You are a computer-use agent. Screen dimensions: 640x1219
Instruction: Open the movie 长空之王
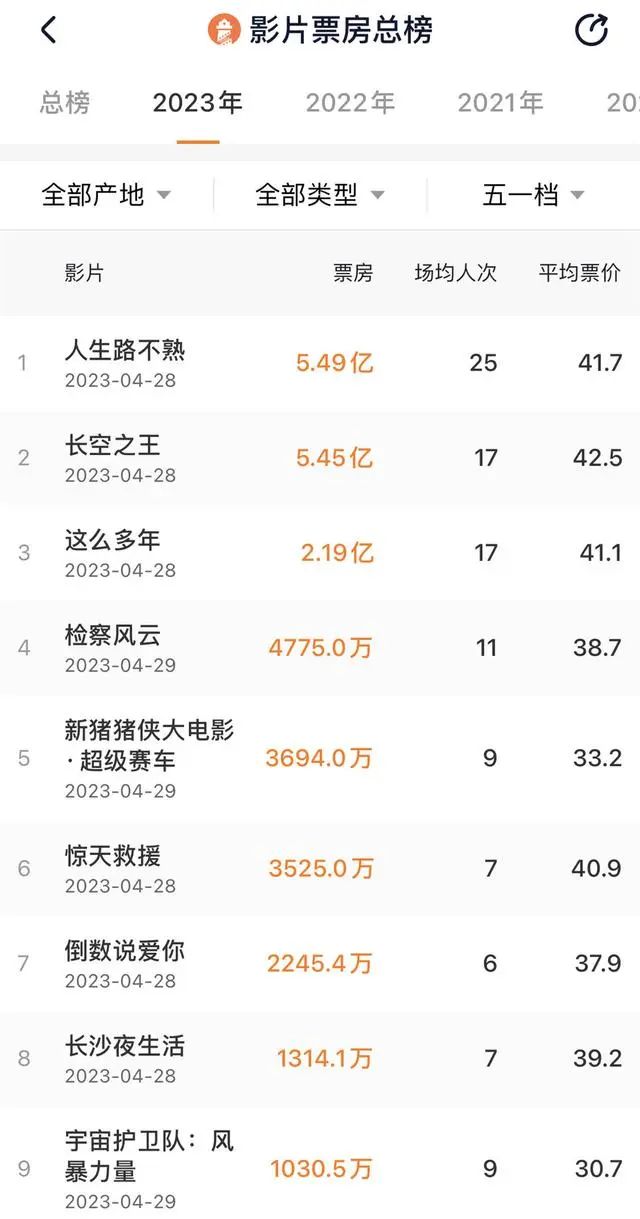pyautogui.click(x=112, y=446)
